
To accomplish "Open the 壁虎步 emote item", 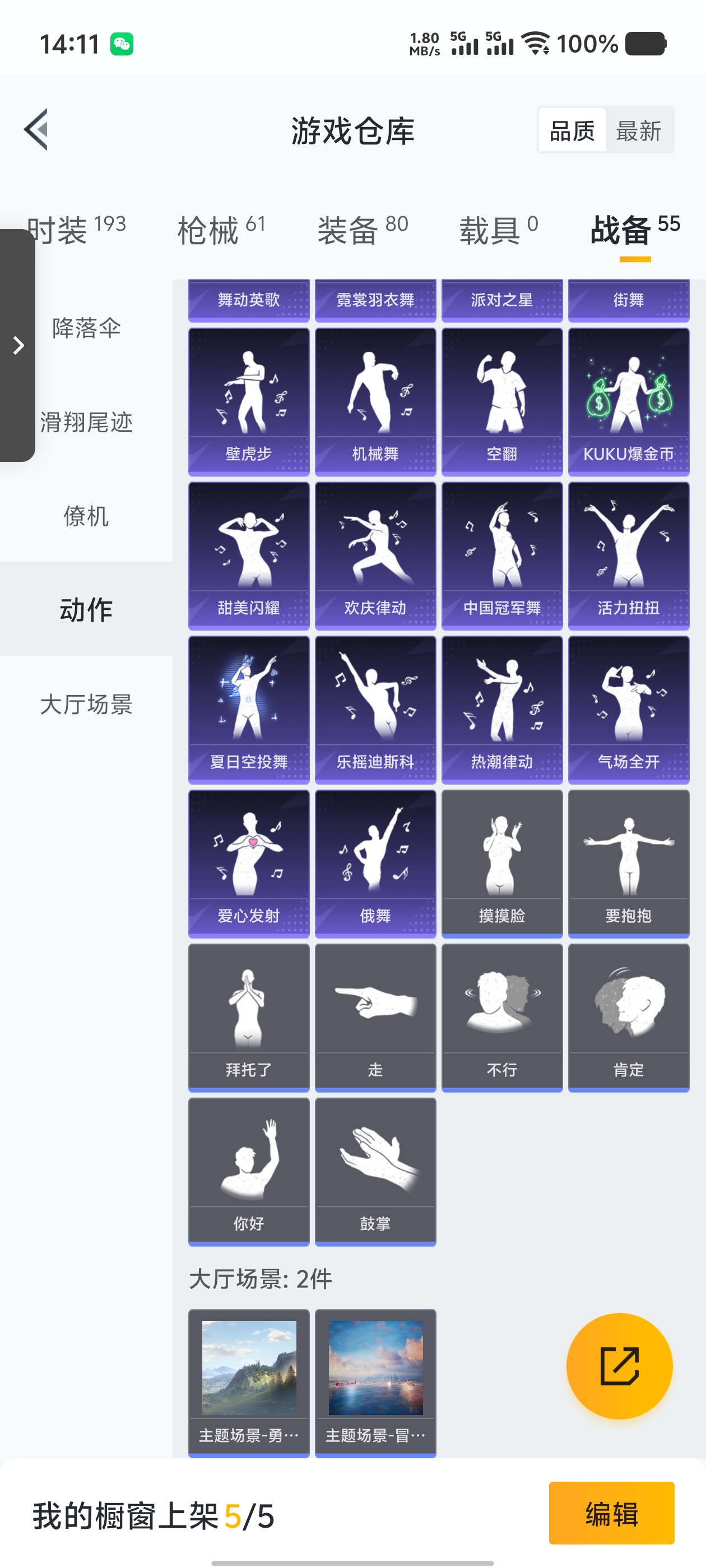I will (x=249, y=401).
